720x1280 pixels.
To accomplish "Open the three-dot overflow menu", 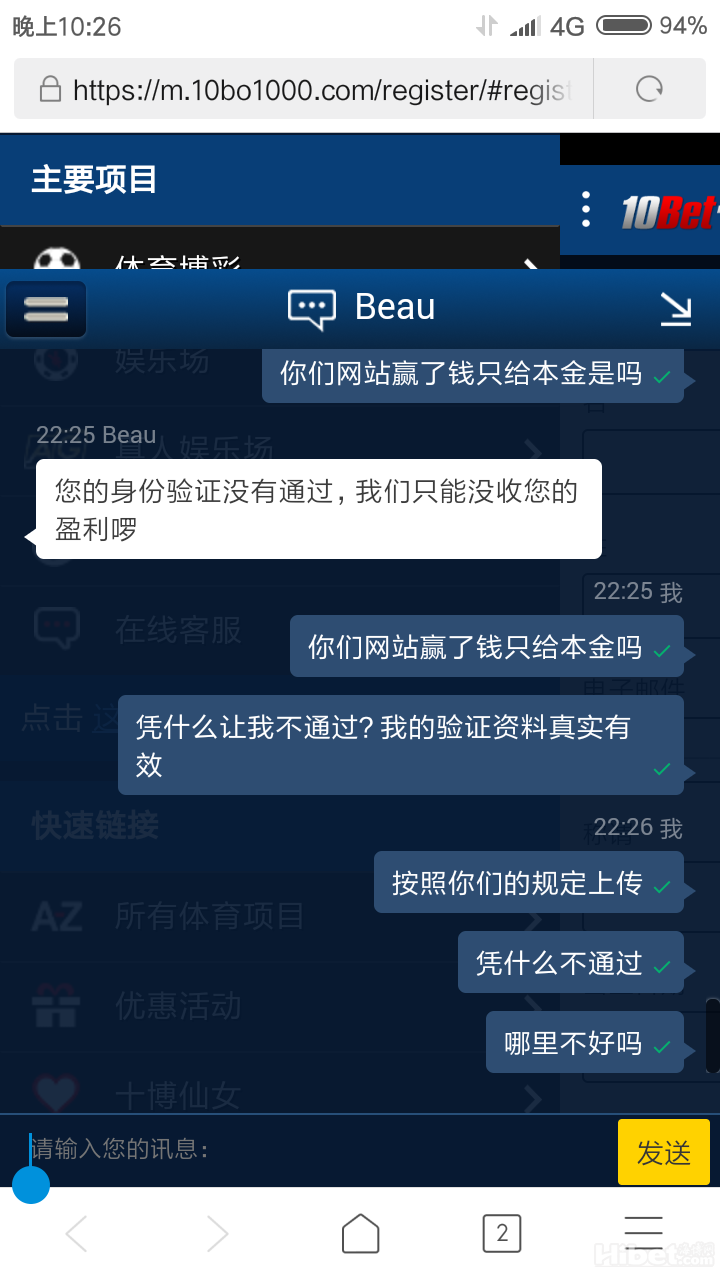I will [586, 209].
